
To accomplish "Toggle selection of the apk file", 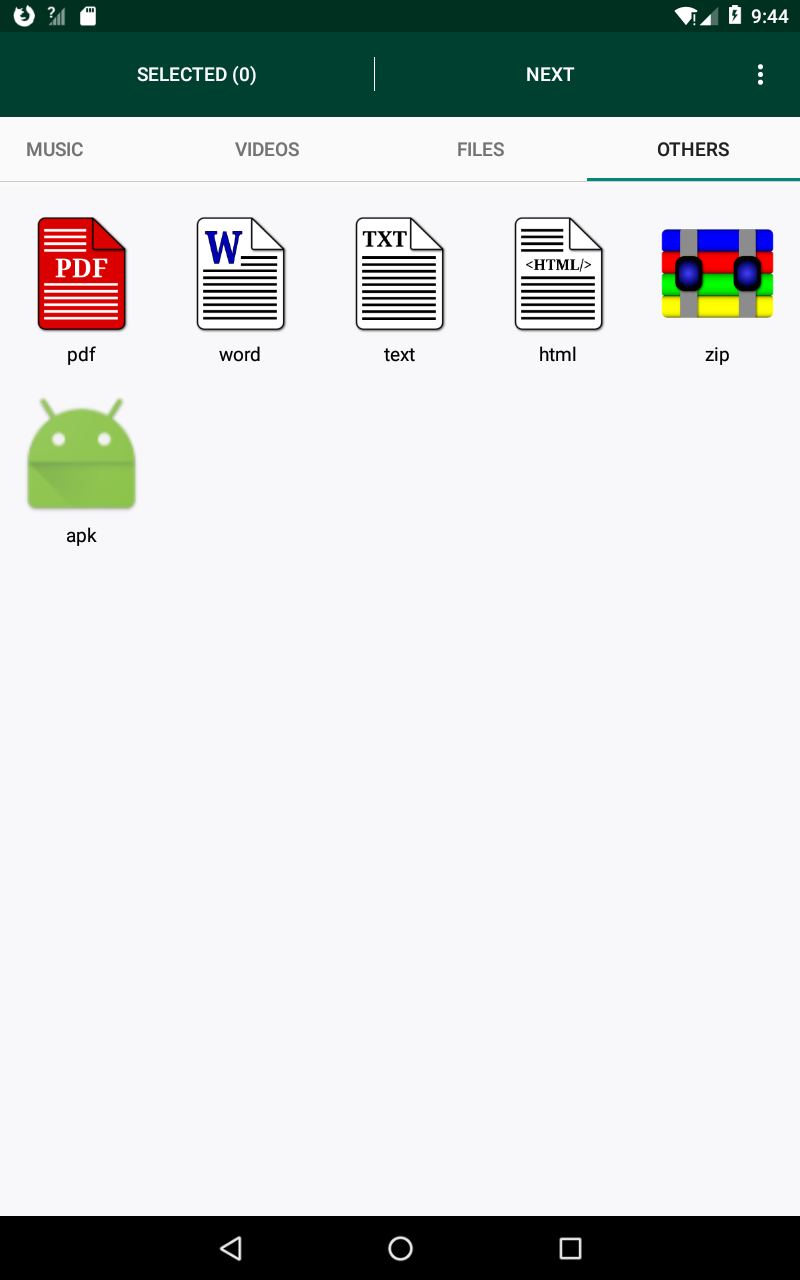I will point(81,453).
